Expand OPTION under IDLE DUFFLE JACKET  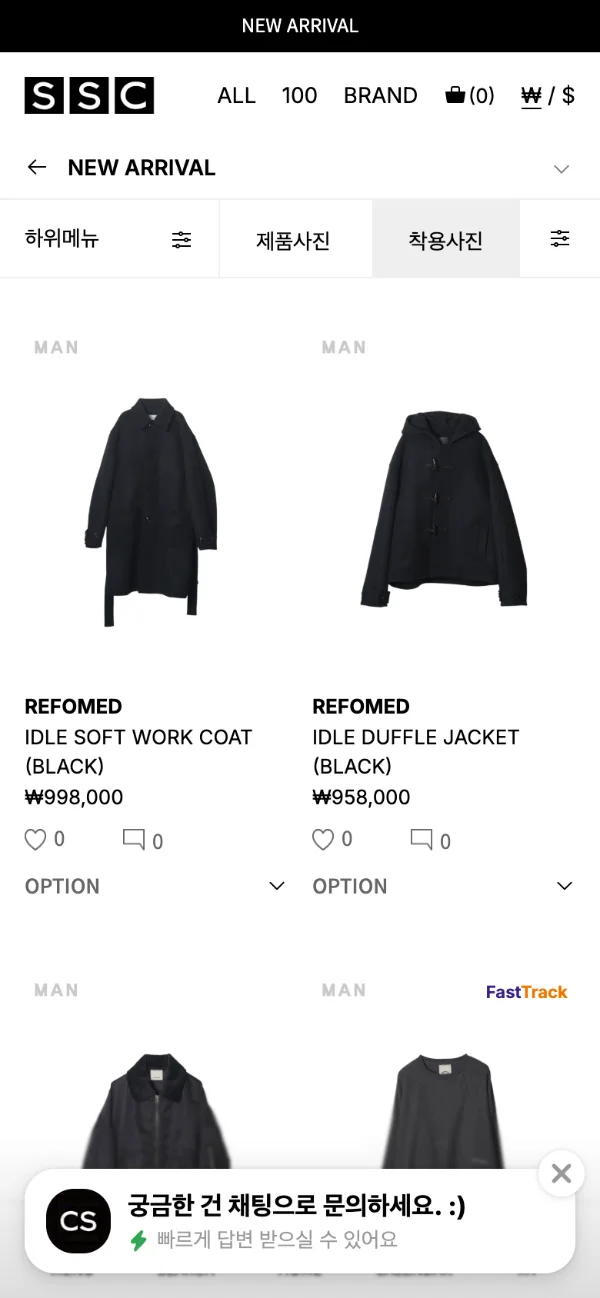coord(444,886)
